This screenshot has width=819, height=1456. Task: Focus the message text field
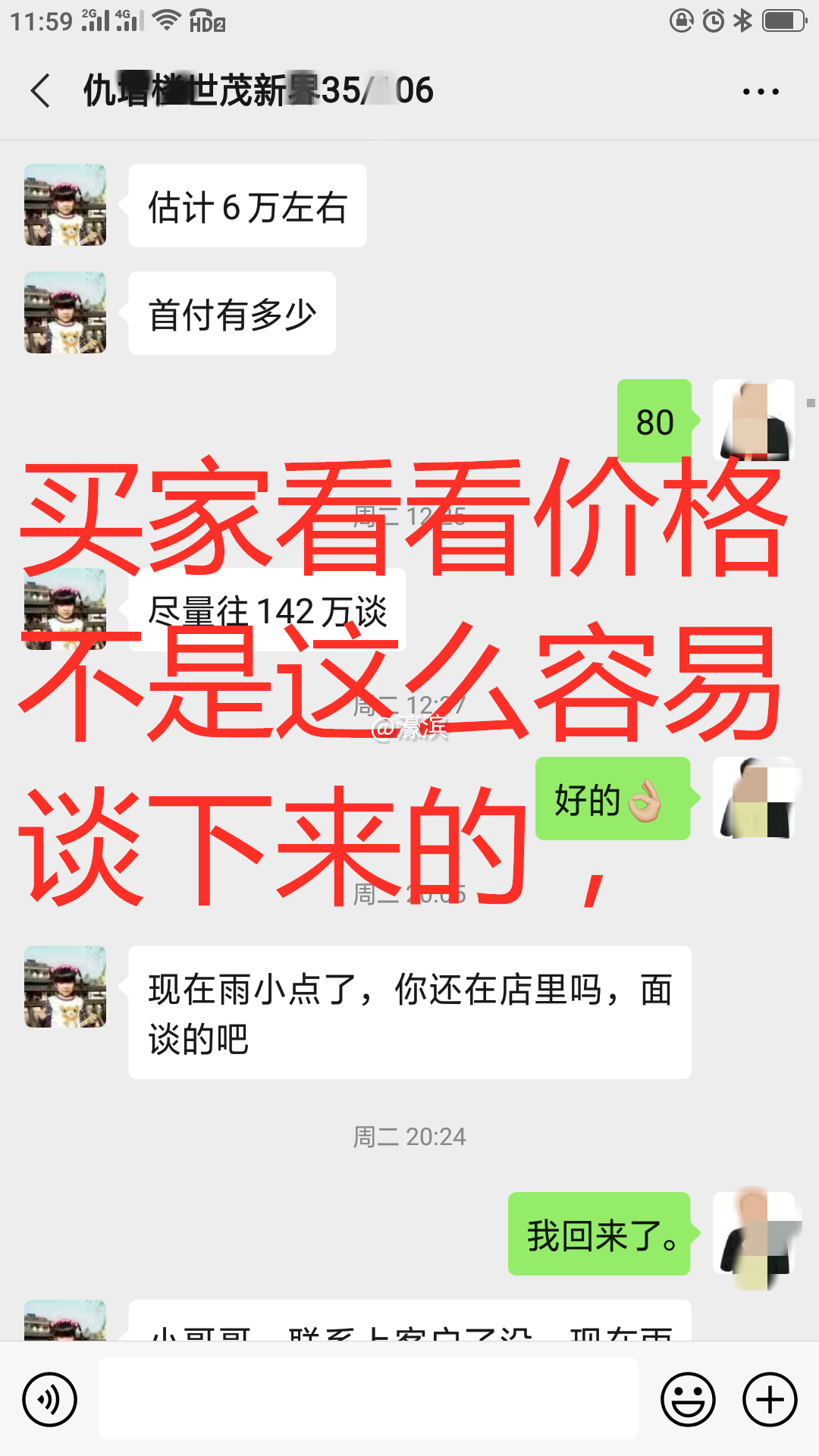click(368, 1398)
